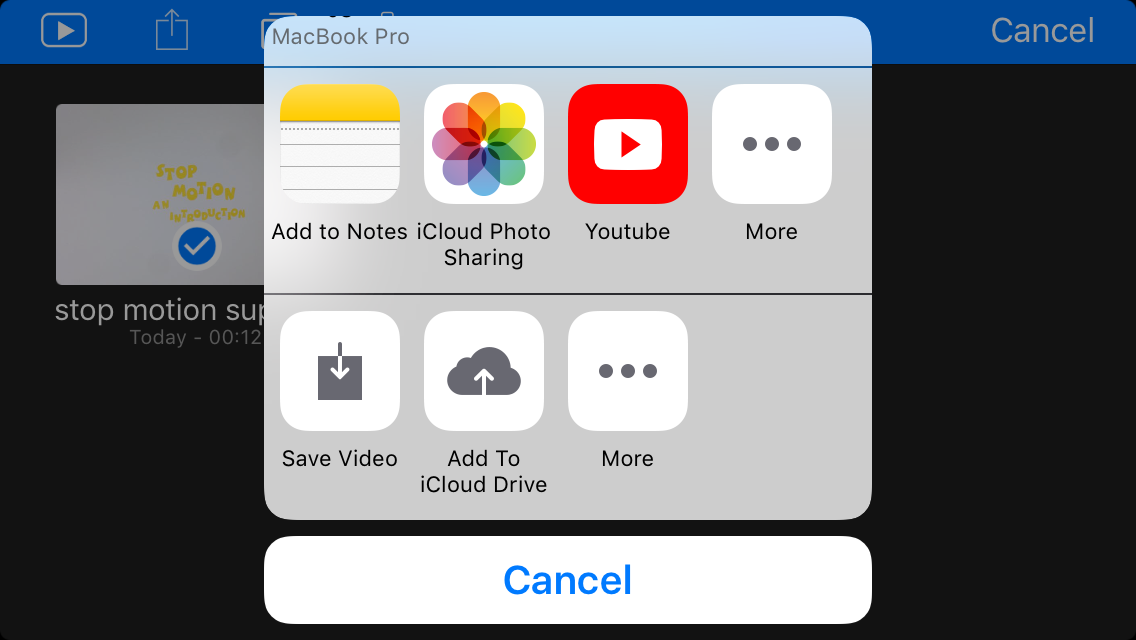The image size is (1136, 640).
Task: Open More next to Add To iCloud Drive
Action: coord(628,371)
